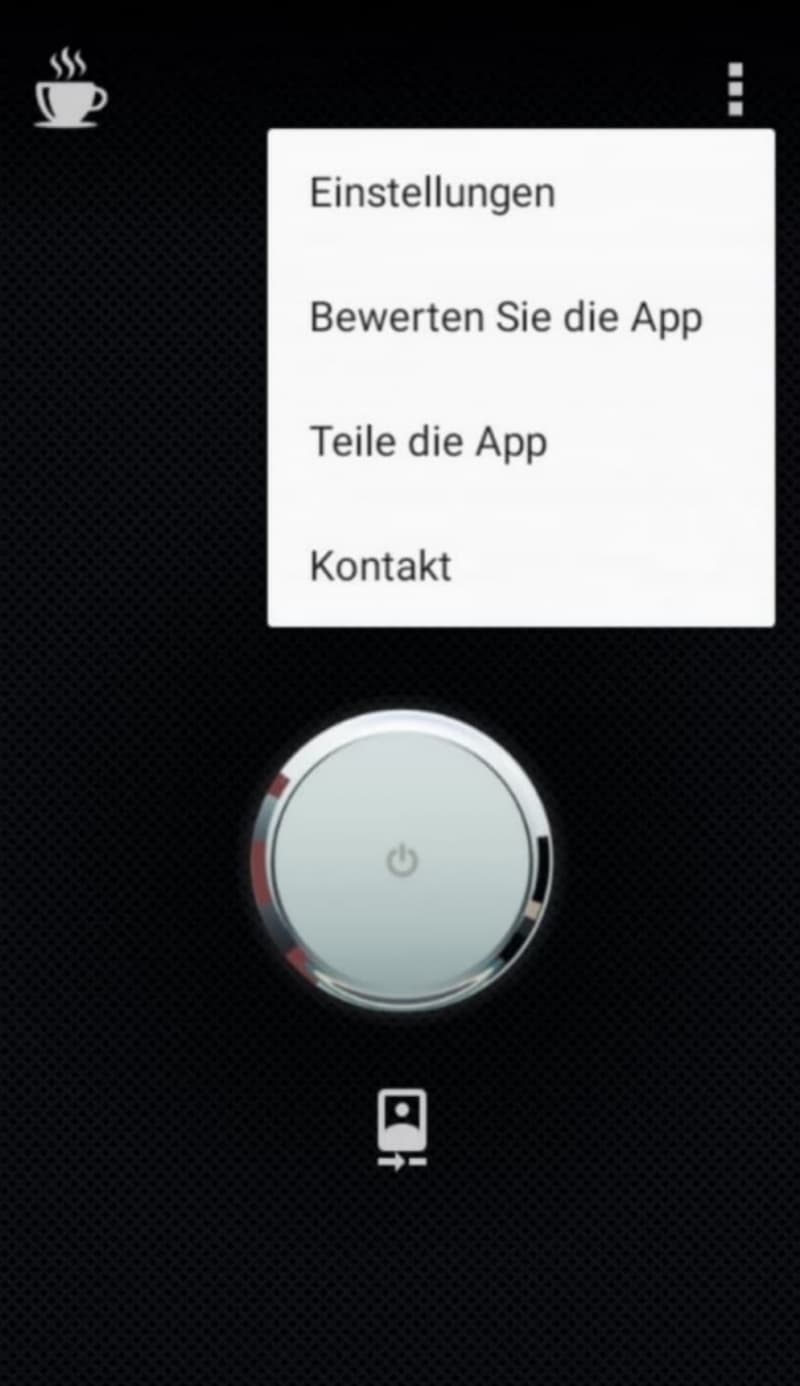Open the Kontakt menu entry
The height and width of the screenshot is (1386, 800).
coord(521,565)
